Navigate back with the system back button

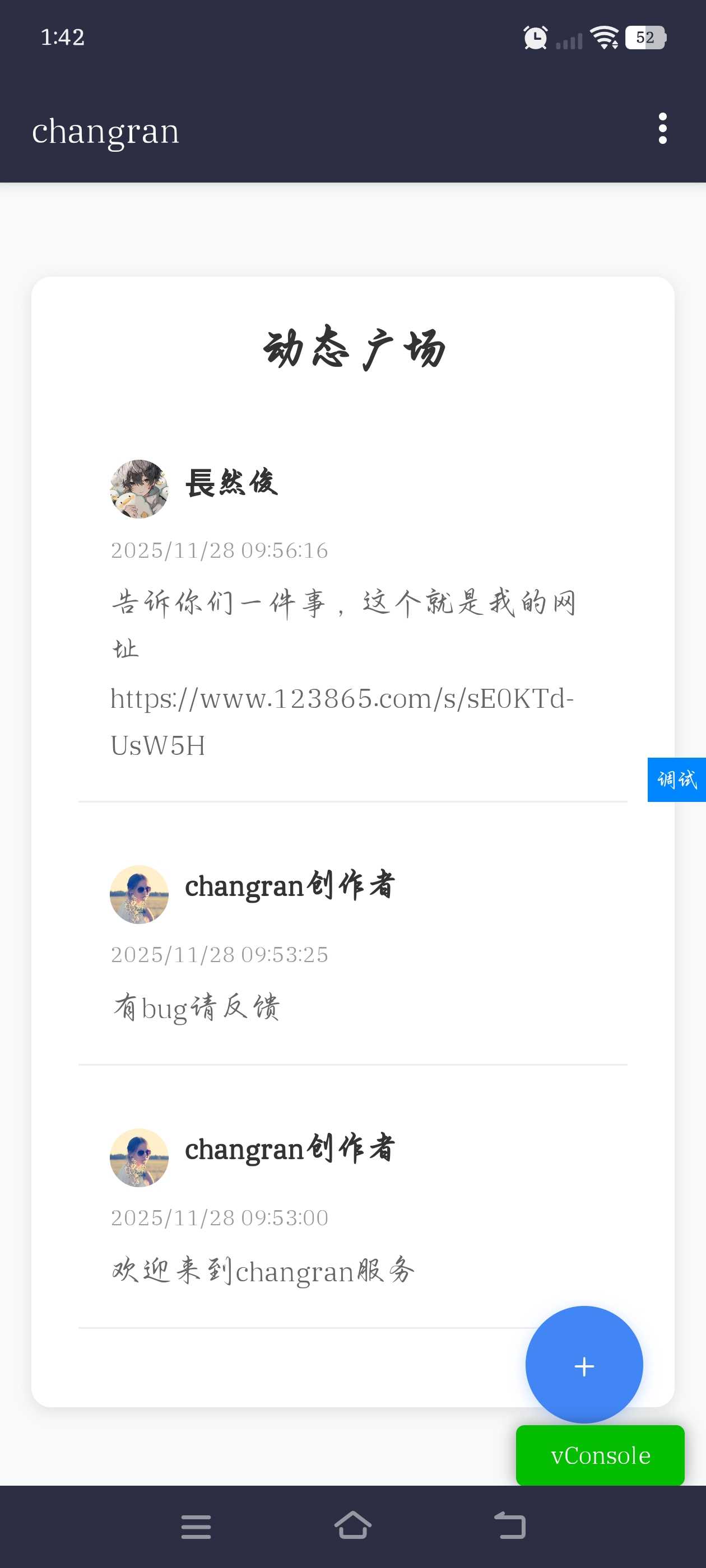(510, 1525)
